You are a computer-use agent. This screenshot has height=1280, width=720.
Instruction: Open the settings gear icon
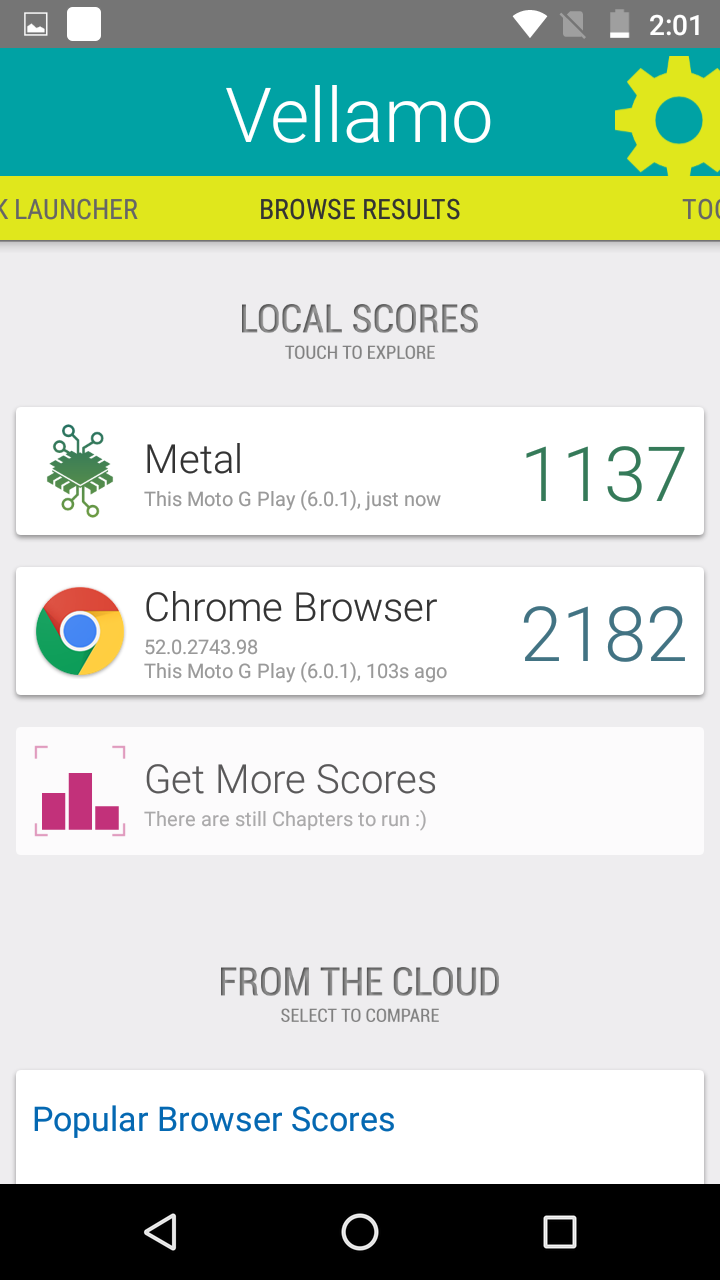pos(674,118)
